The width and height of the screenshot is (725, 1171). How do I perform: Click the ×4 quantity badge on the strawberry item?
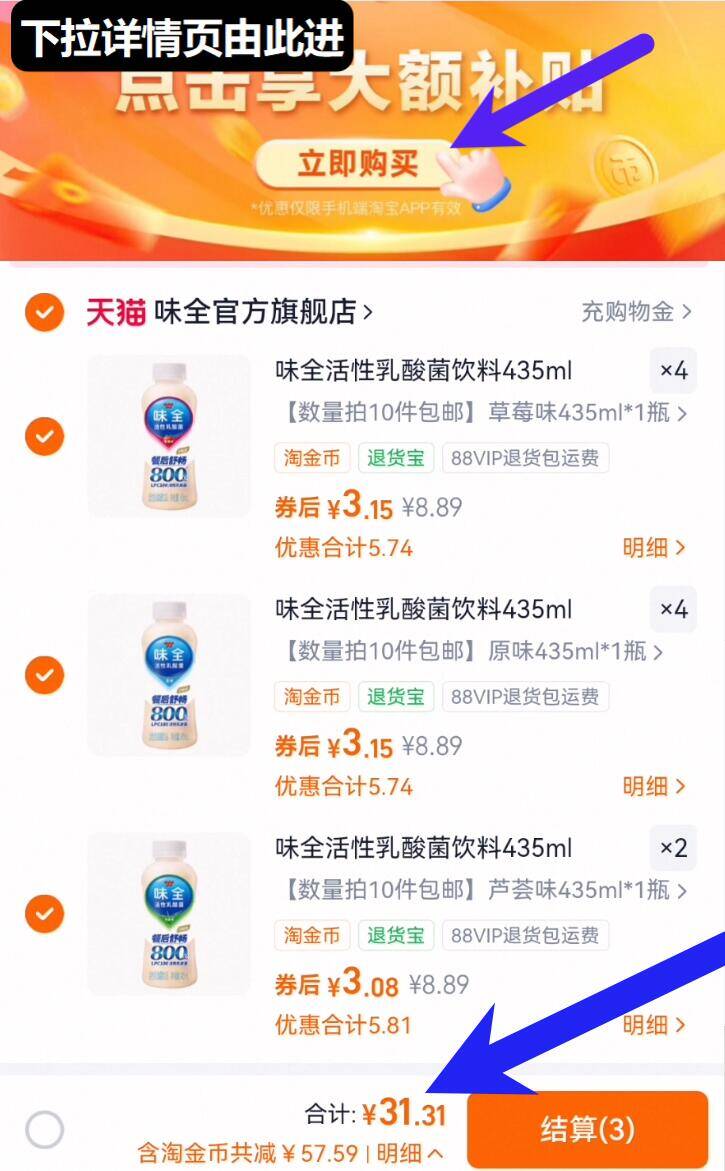coord(673,371)
